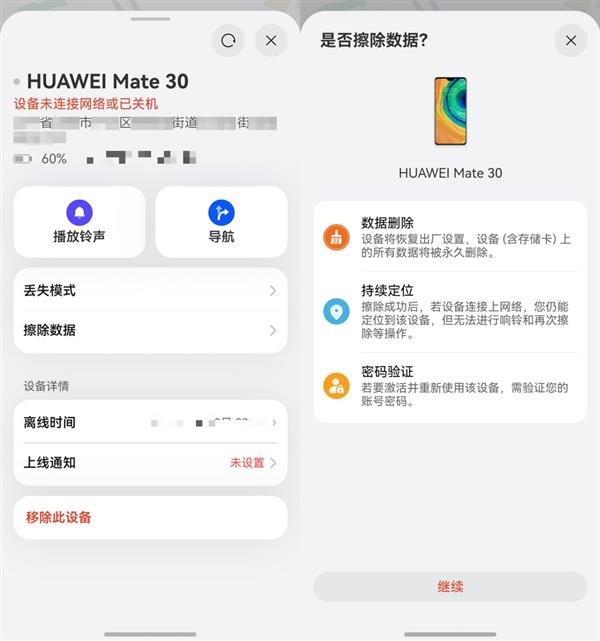Open the 离线时间 offline time row
This screenshot has width=600, height=641.
point(150,423)
